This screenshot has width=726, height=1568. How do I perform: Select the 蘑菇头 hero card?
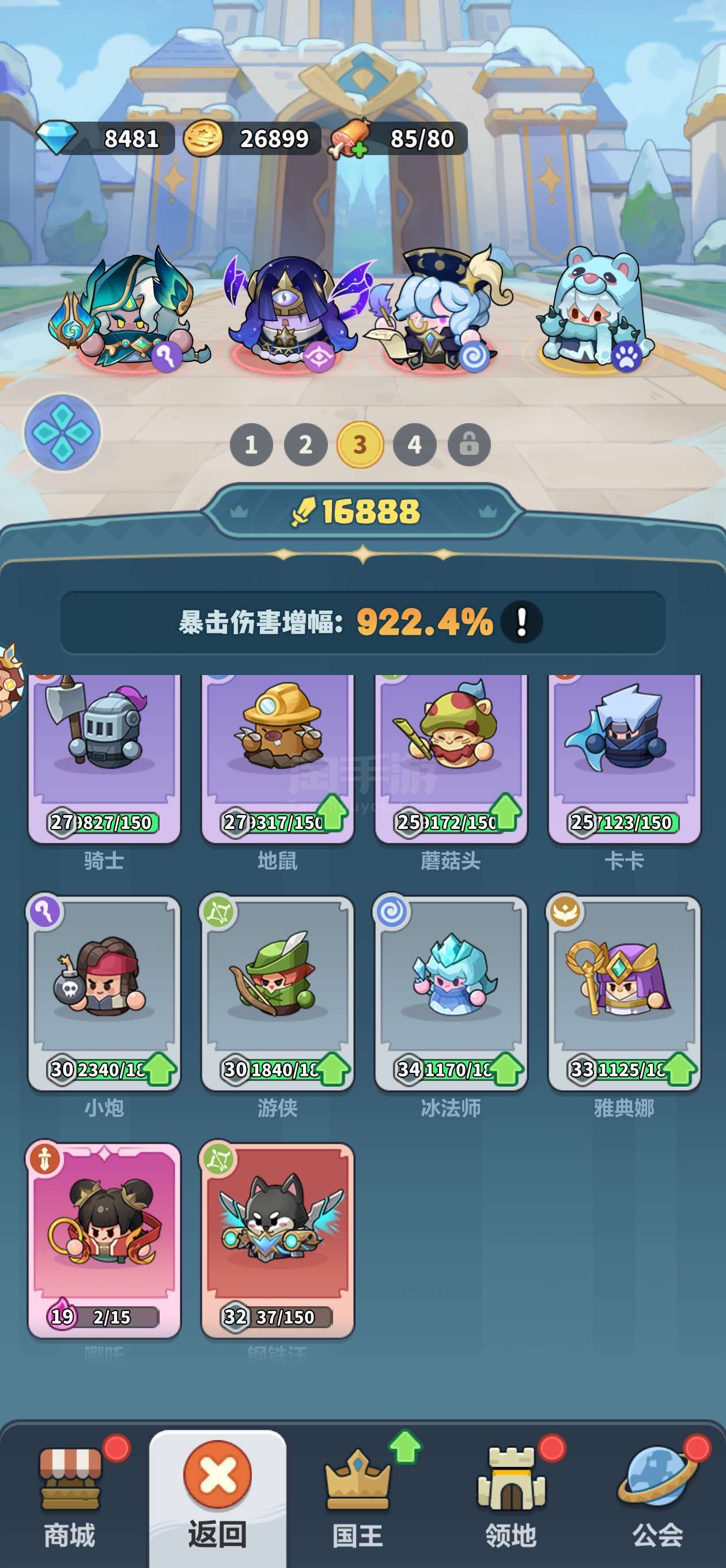click(451, 759)
